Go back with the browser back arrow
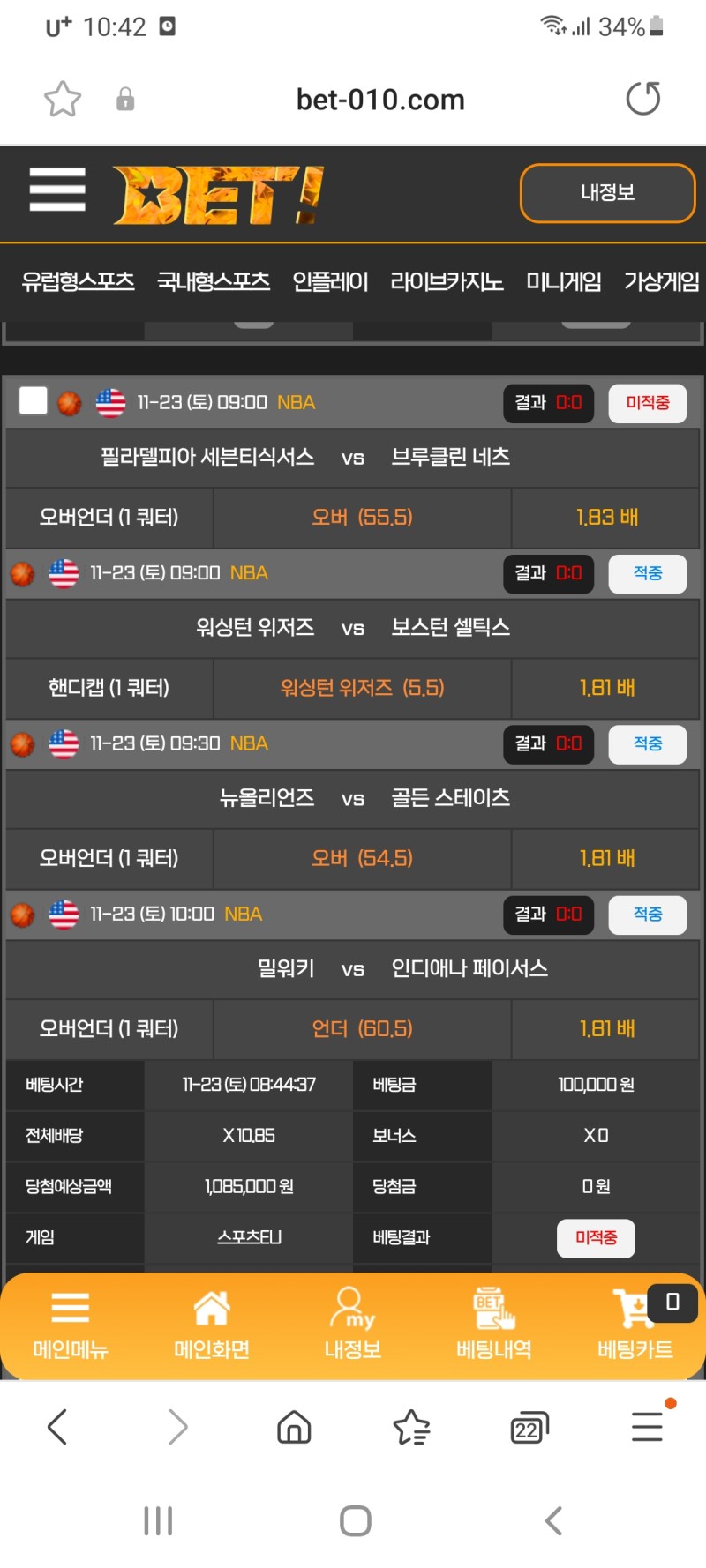The width and height of the screenshot is (706, 1568). pyautogui.click(x=57, y=1427)
